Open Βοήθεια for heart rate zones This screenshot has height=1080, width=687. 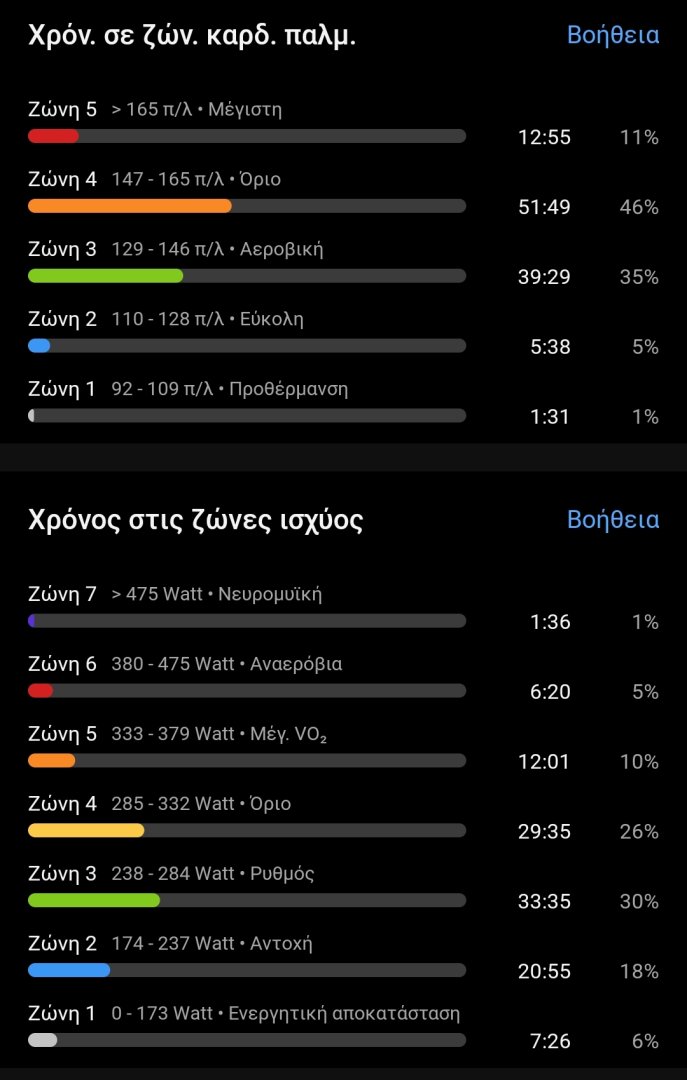point(612,35)
